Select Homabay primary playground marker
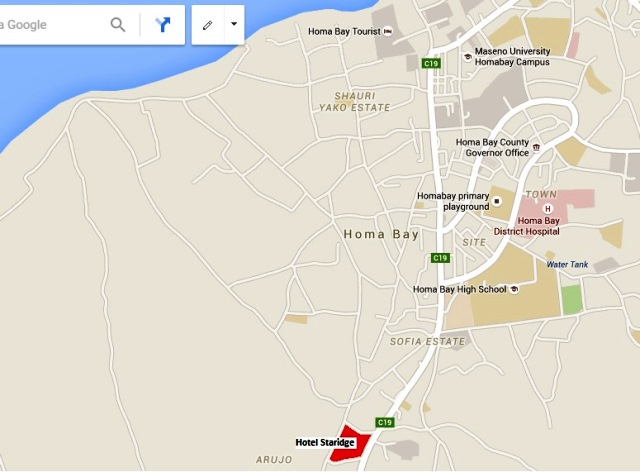The image size is (640, 472). (x=495, y=201)
